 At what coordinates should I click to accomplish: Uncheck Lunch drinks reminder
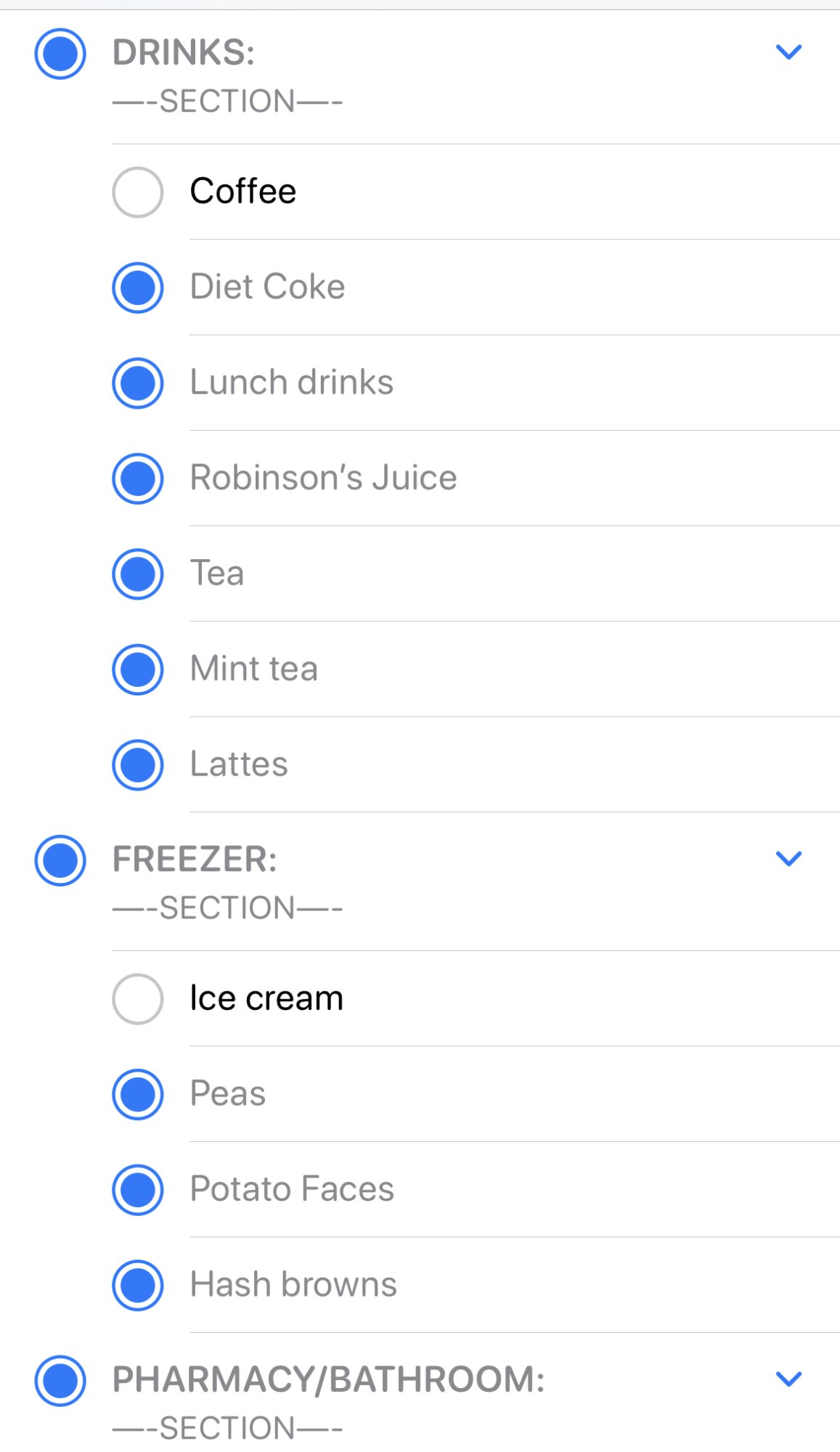point(137,383)
